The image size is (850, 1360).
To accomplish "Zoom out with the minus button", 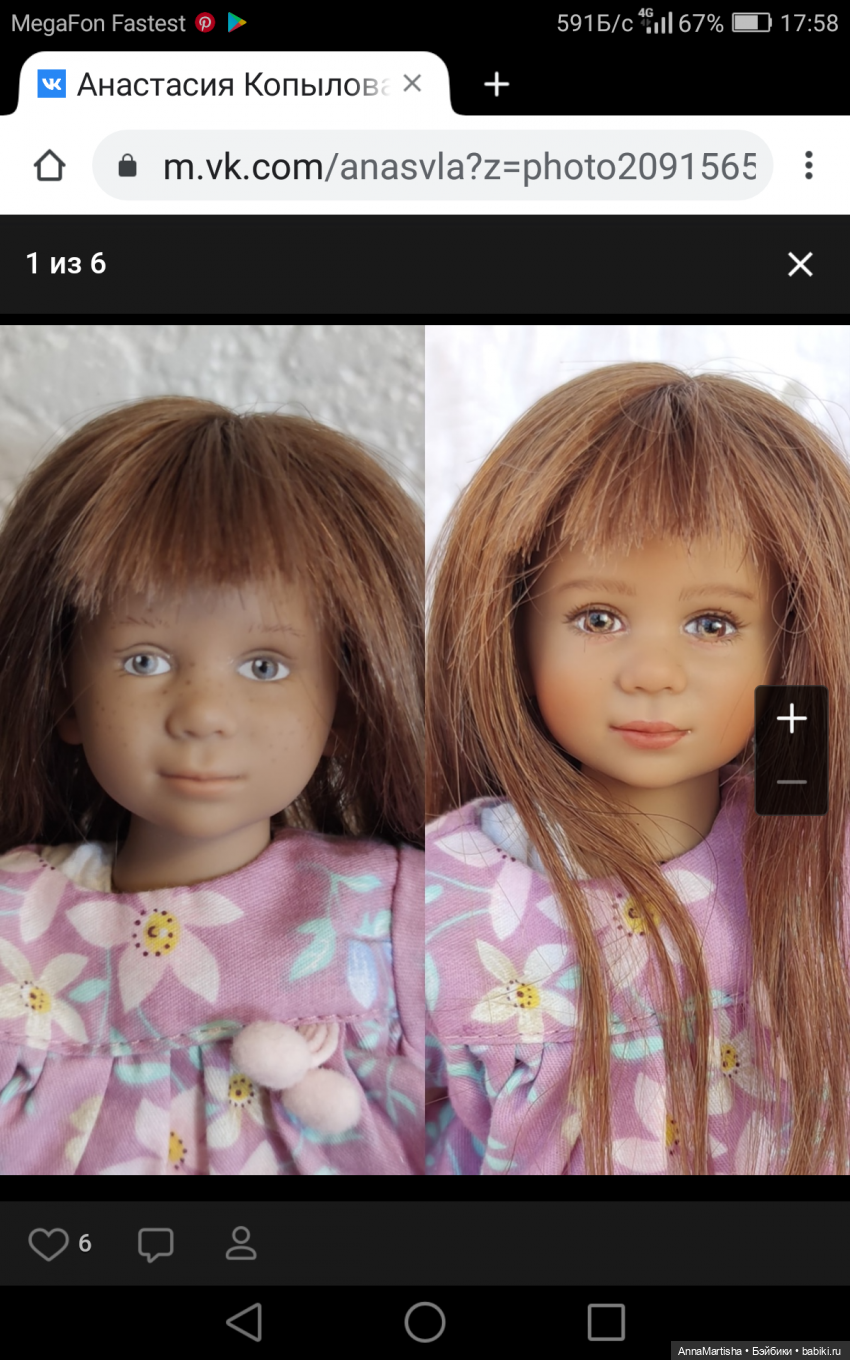I will tap(791, 782).
